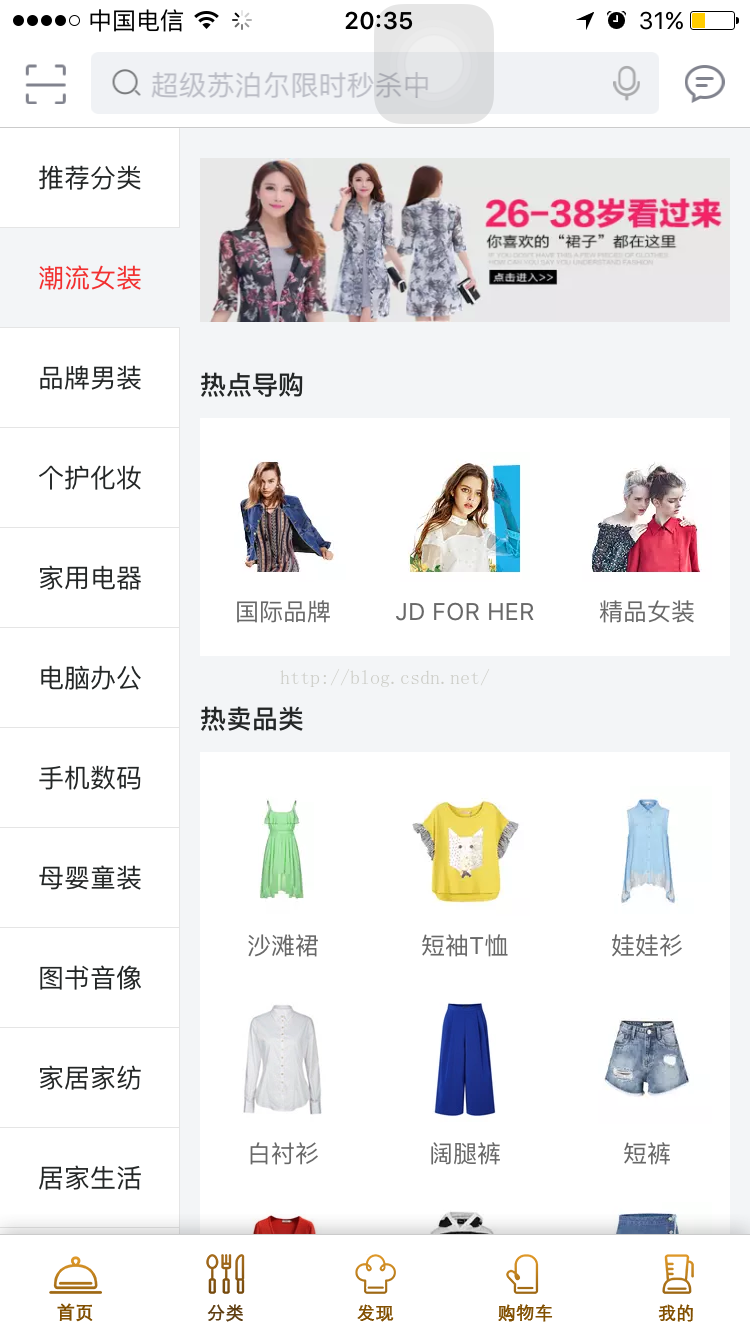Go to the 发现 tab
Screen dimensions: 750x1334
pos(375,1287)
